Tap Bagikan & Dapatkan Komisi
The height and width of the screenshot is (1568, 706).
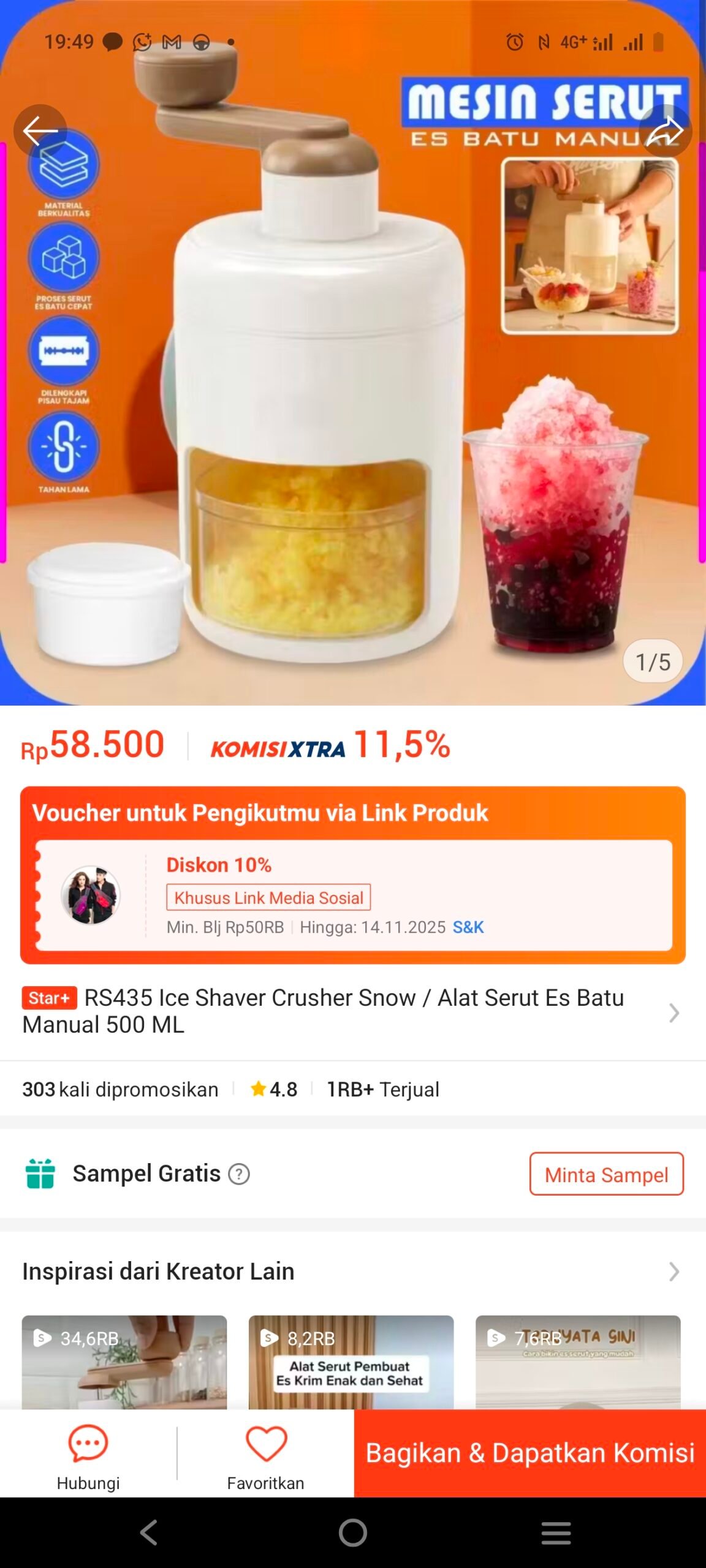(x=530, y=1453)
